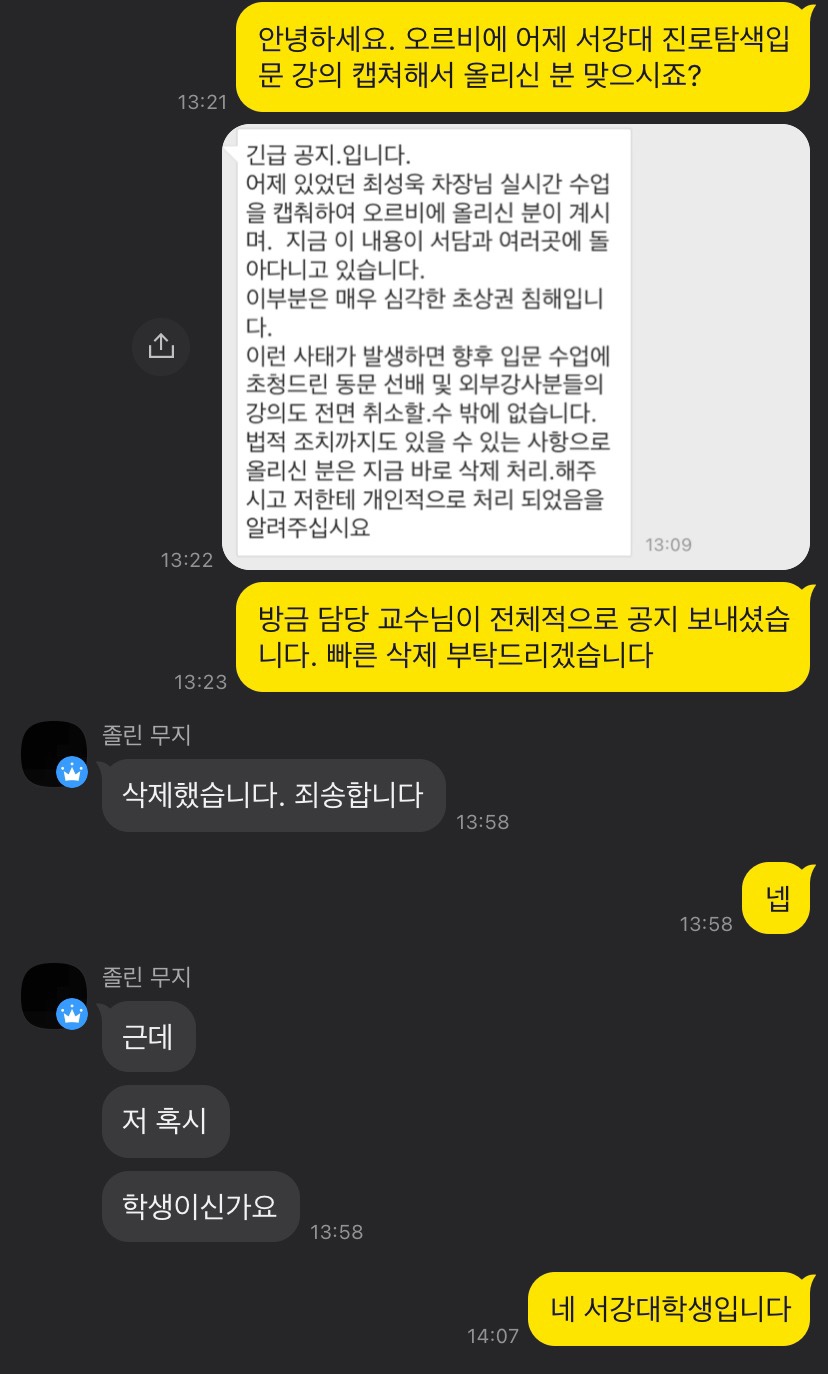This screenshot has height=1374, width=828.
Task: Open the 긴급 공지 screenshot image message
Action: coord(433,343)
